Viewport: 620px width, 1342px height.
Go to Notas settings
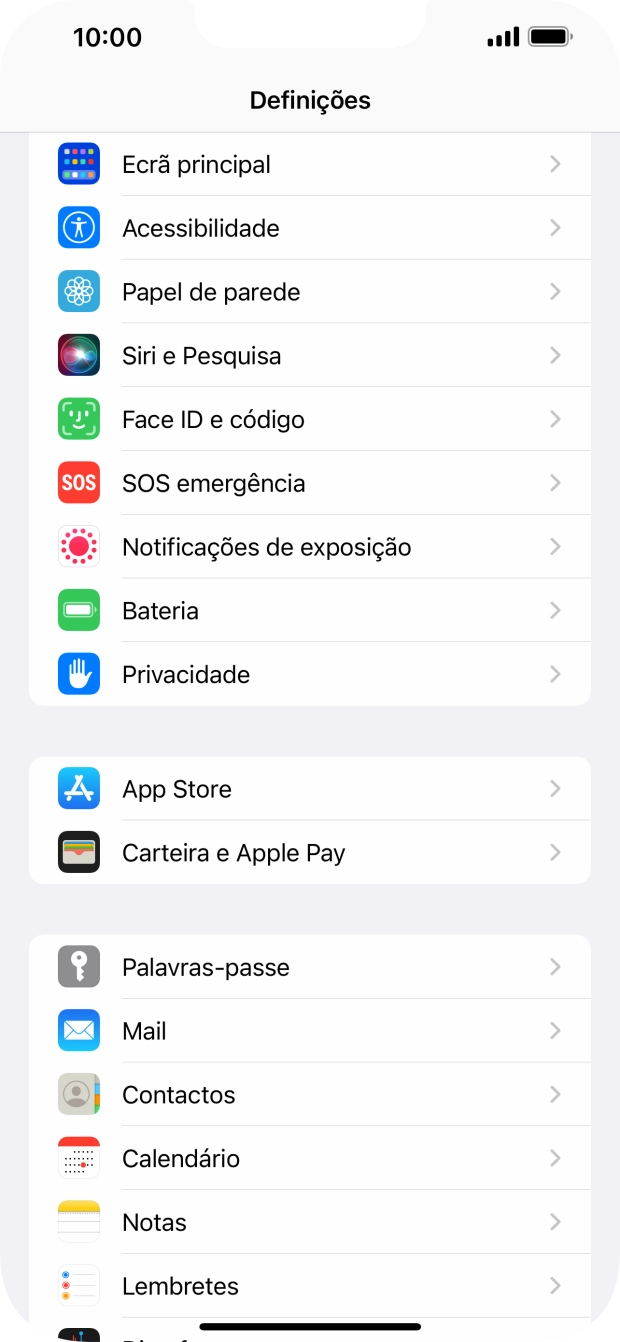(310, 1222)
